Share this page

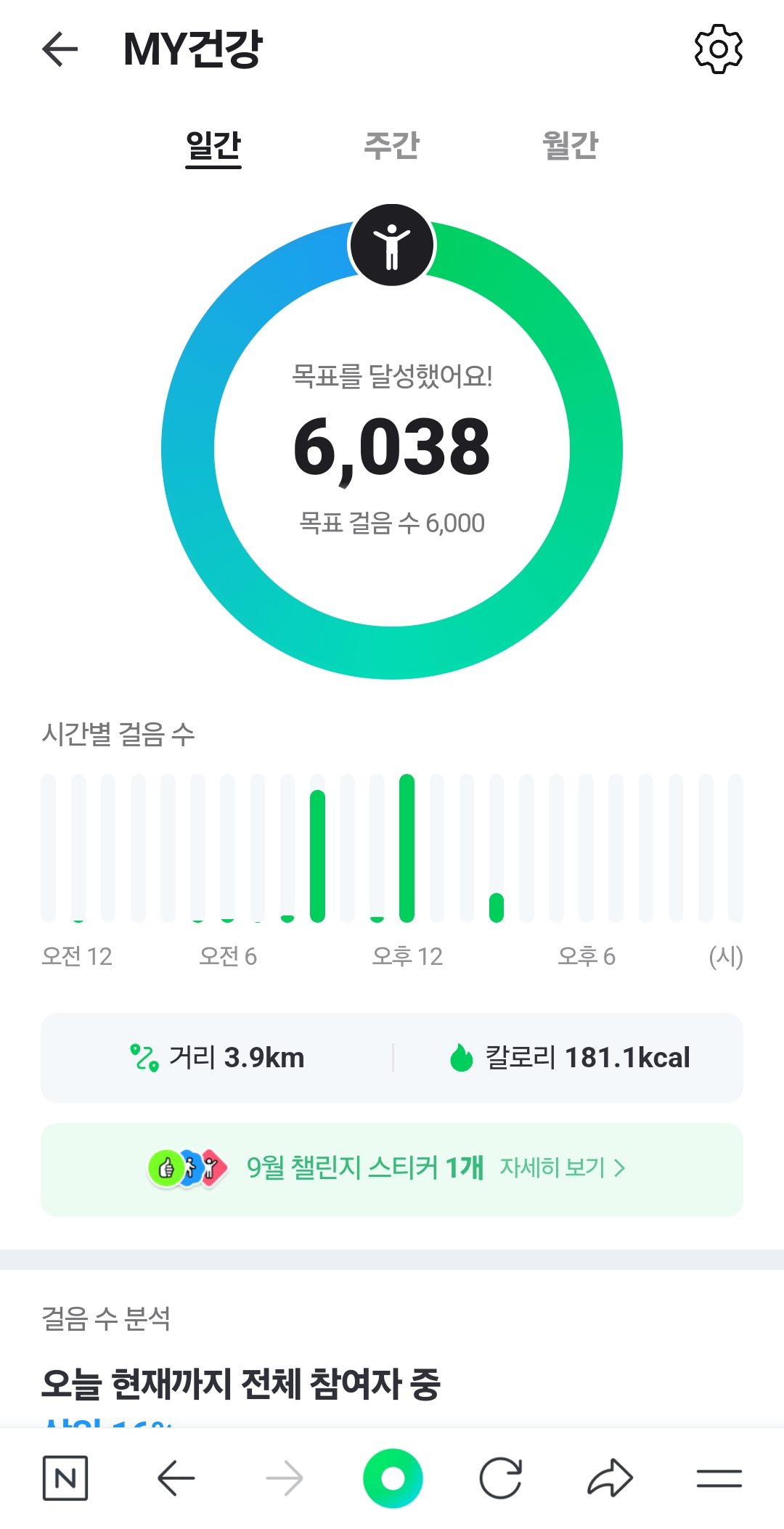610,1478
